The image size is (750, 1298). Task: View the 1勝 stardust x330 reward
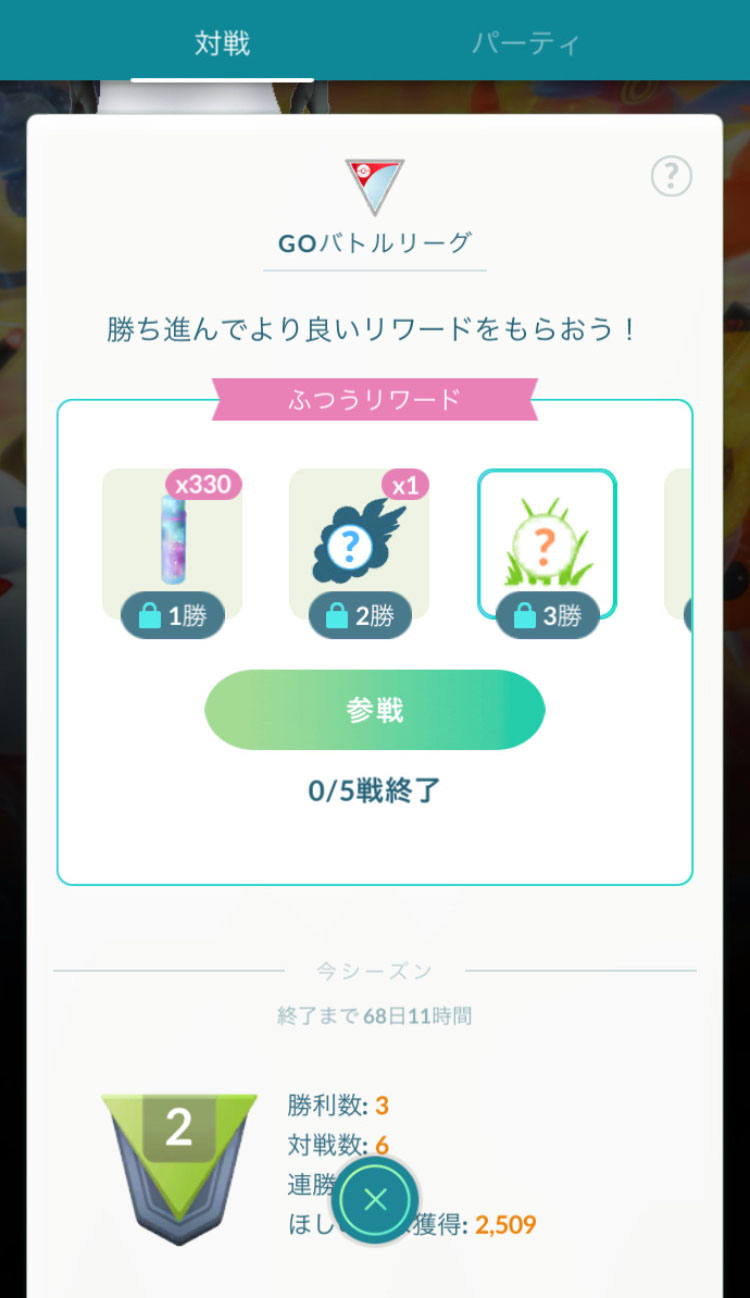pyautogui.click(x=172, y=546)
